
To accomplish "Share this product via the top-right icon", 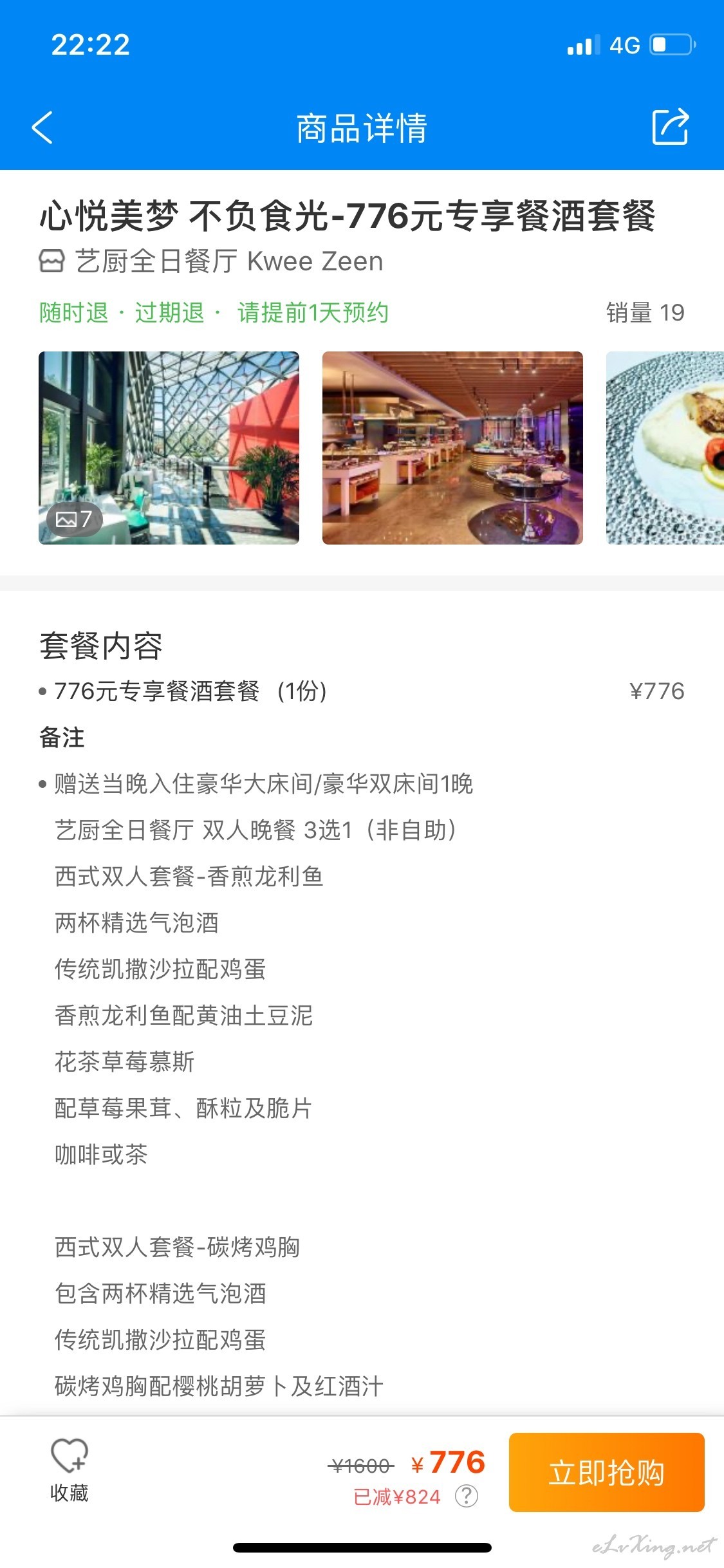I will (x=670, y=127).
